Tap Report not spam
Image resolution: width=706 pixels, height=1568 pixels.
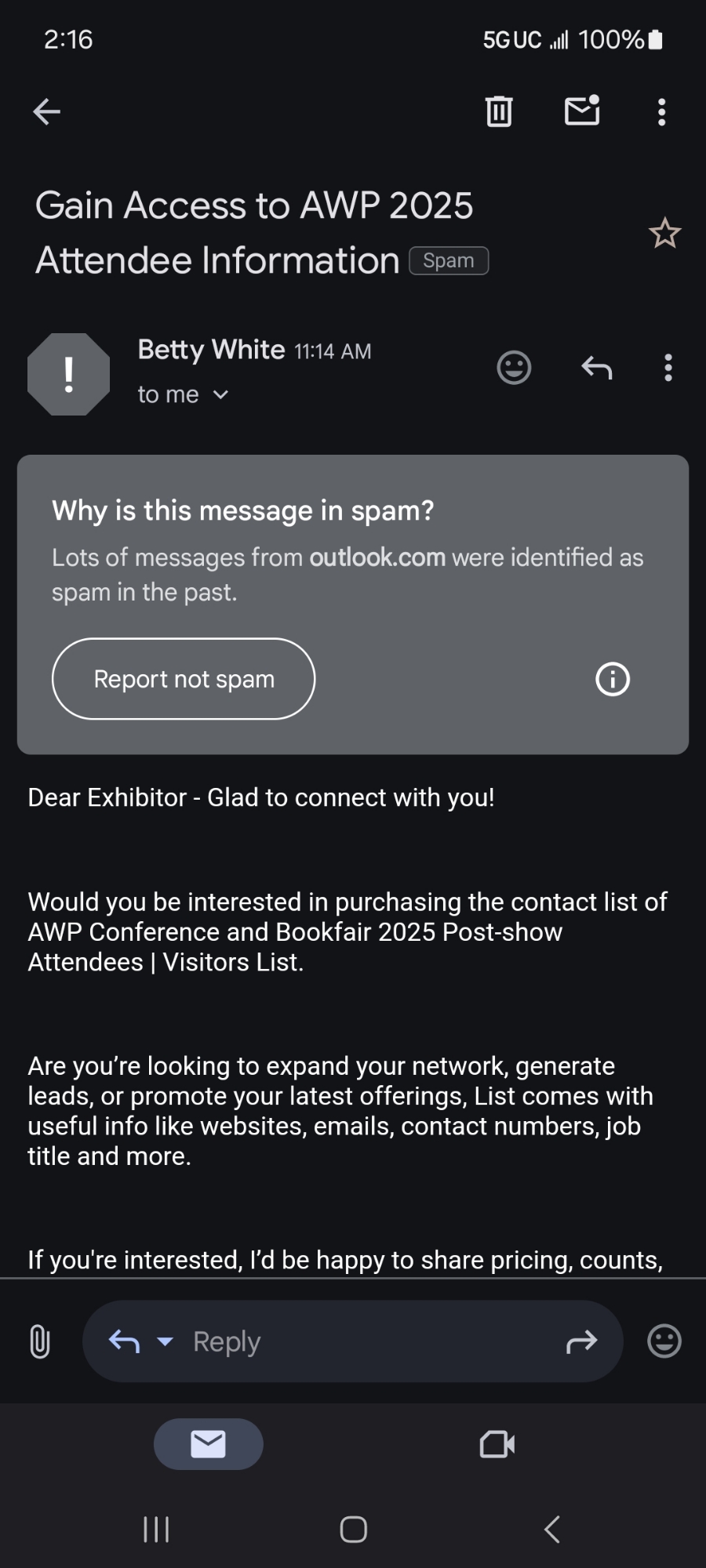tap(184, 679)
